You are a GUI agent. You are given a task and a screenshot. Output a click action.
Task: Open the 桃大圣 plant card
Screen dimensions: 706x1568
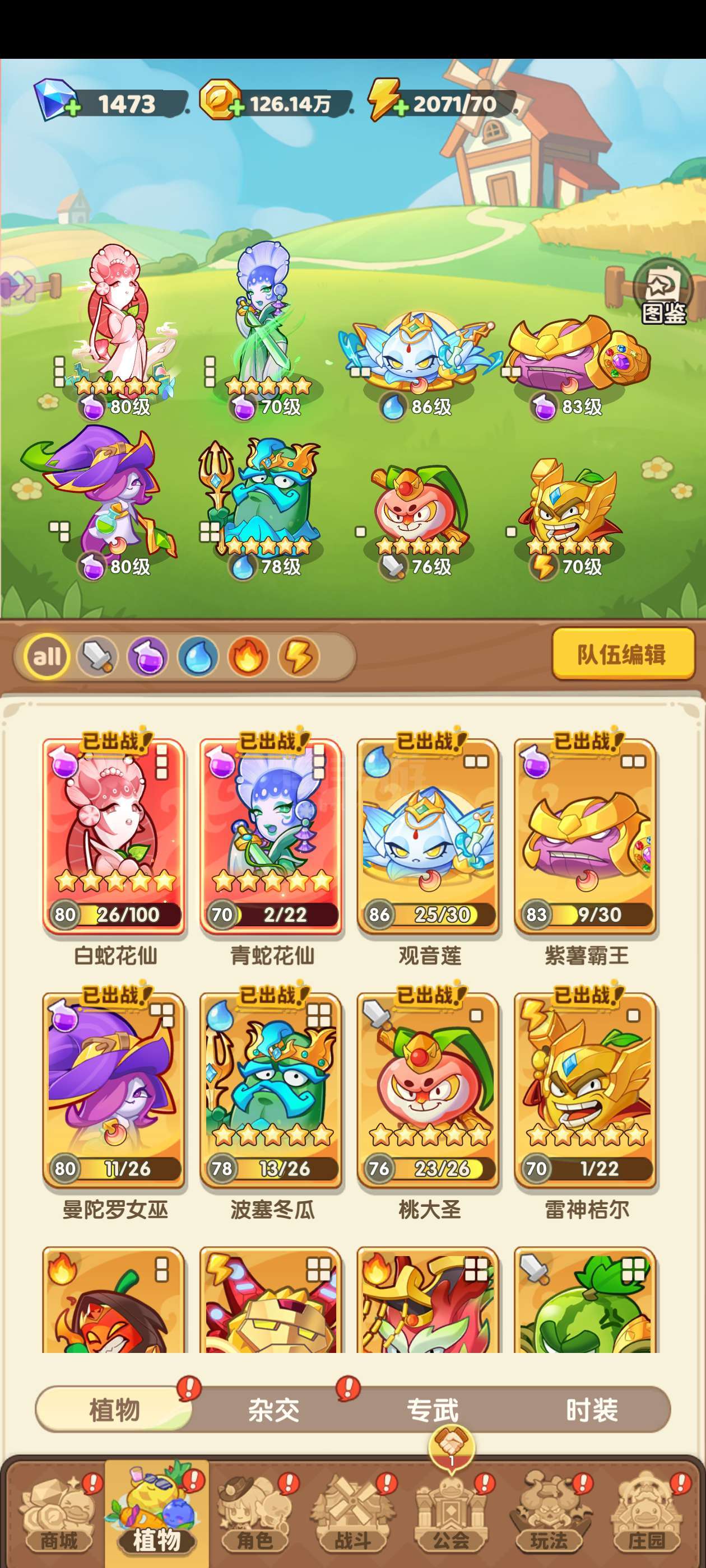pos(429,1091)
